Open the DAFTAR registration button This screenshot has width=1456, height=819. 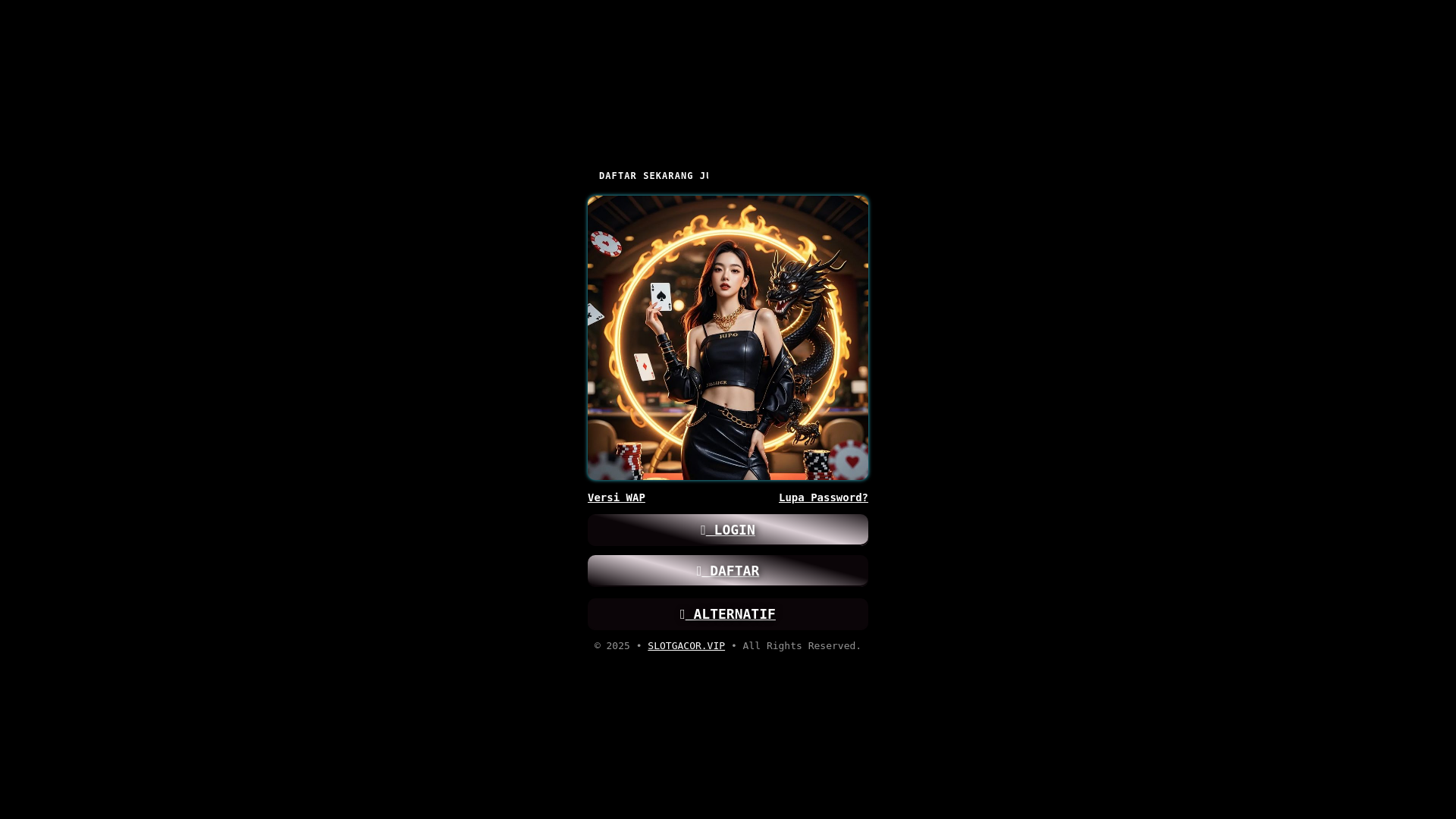[x=727, y=570]
